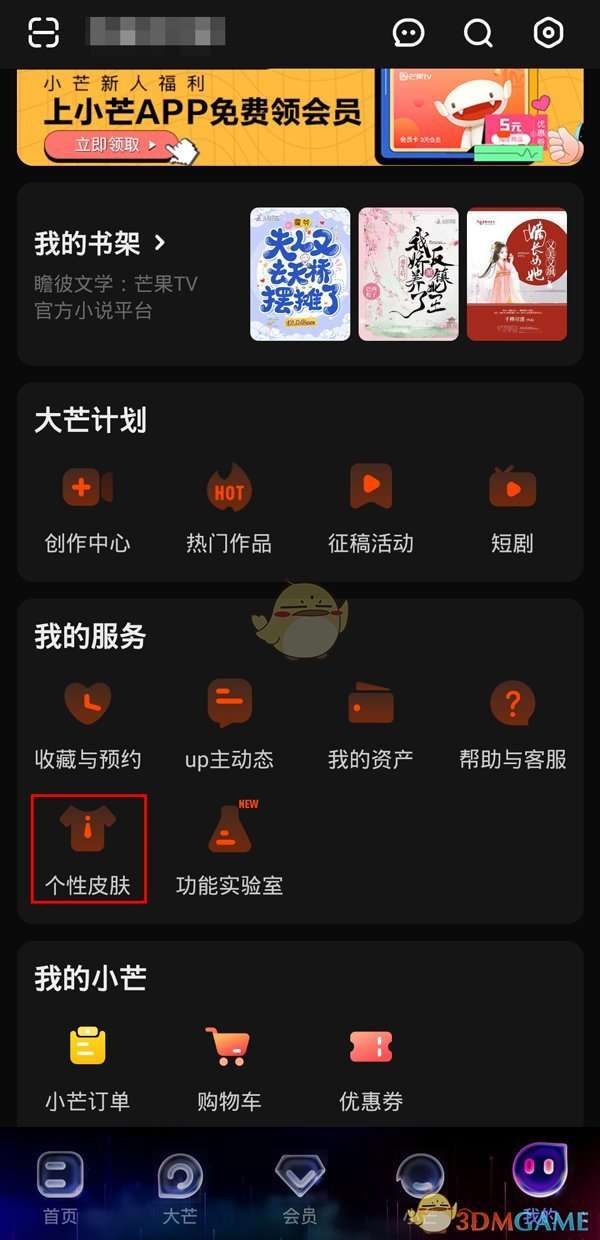Open the QR scan icon
600x1240 pixels.
(44, 33)
